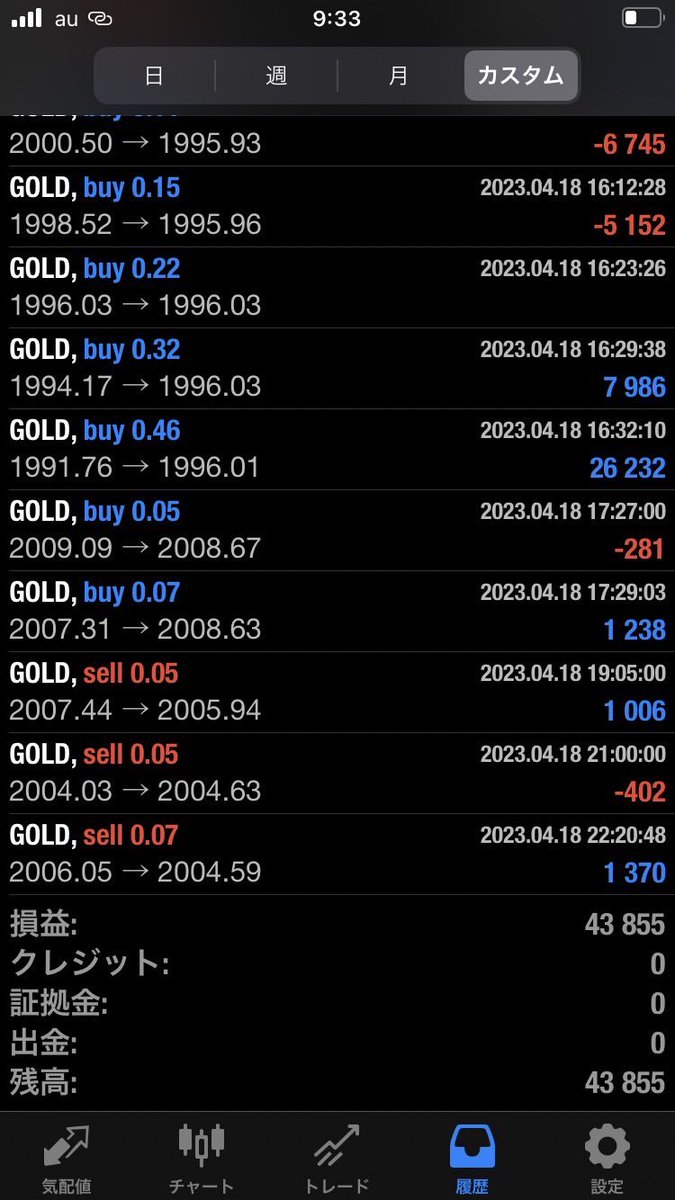Select the 週 (week) period filter
The width and height of the screenshot is (675, 1200).
(276, 76)
